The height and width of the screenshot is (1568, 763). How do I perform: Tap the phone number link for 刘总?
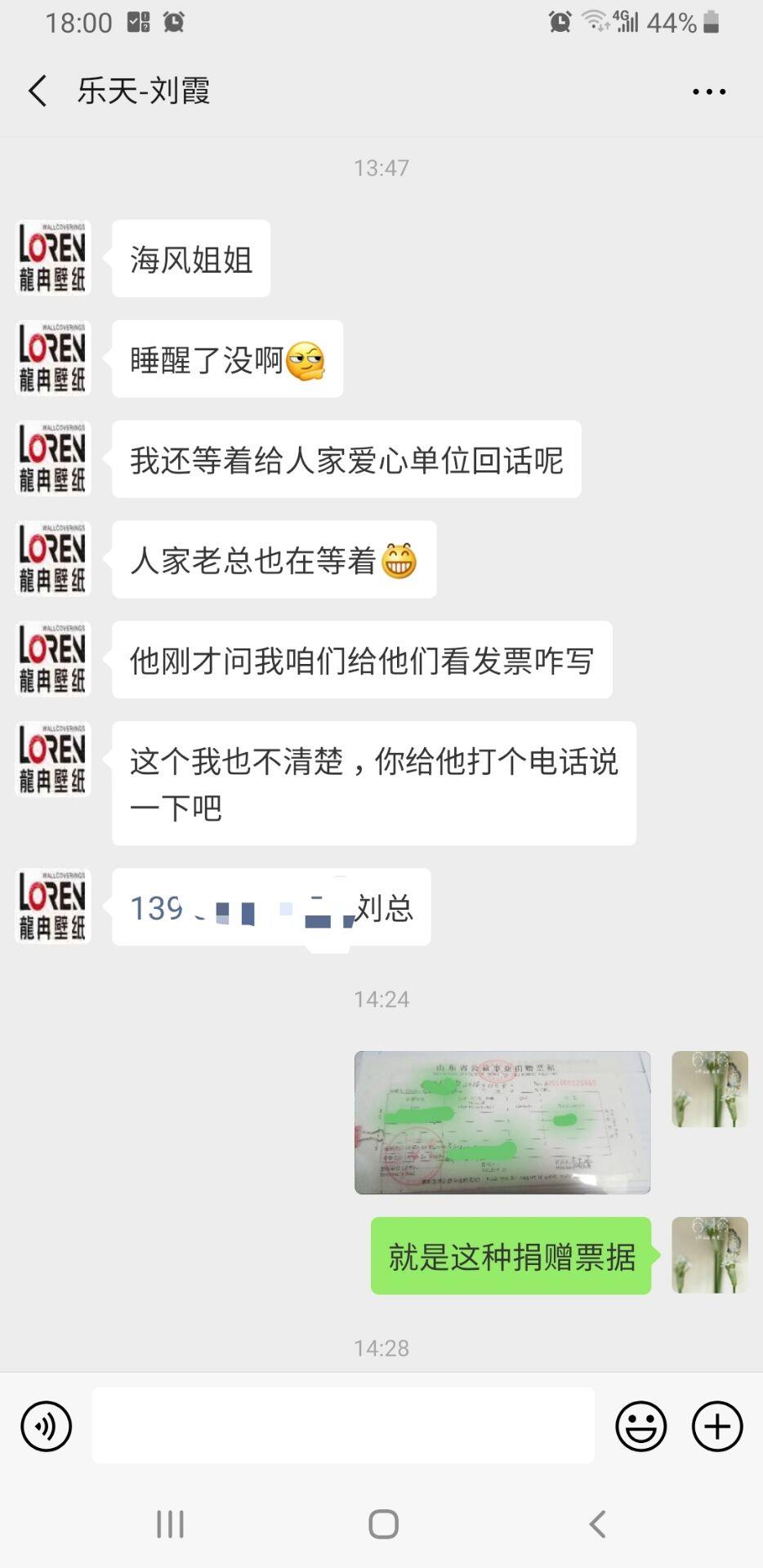[x=242, y=908]
